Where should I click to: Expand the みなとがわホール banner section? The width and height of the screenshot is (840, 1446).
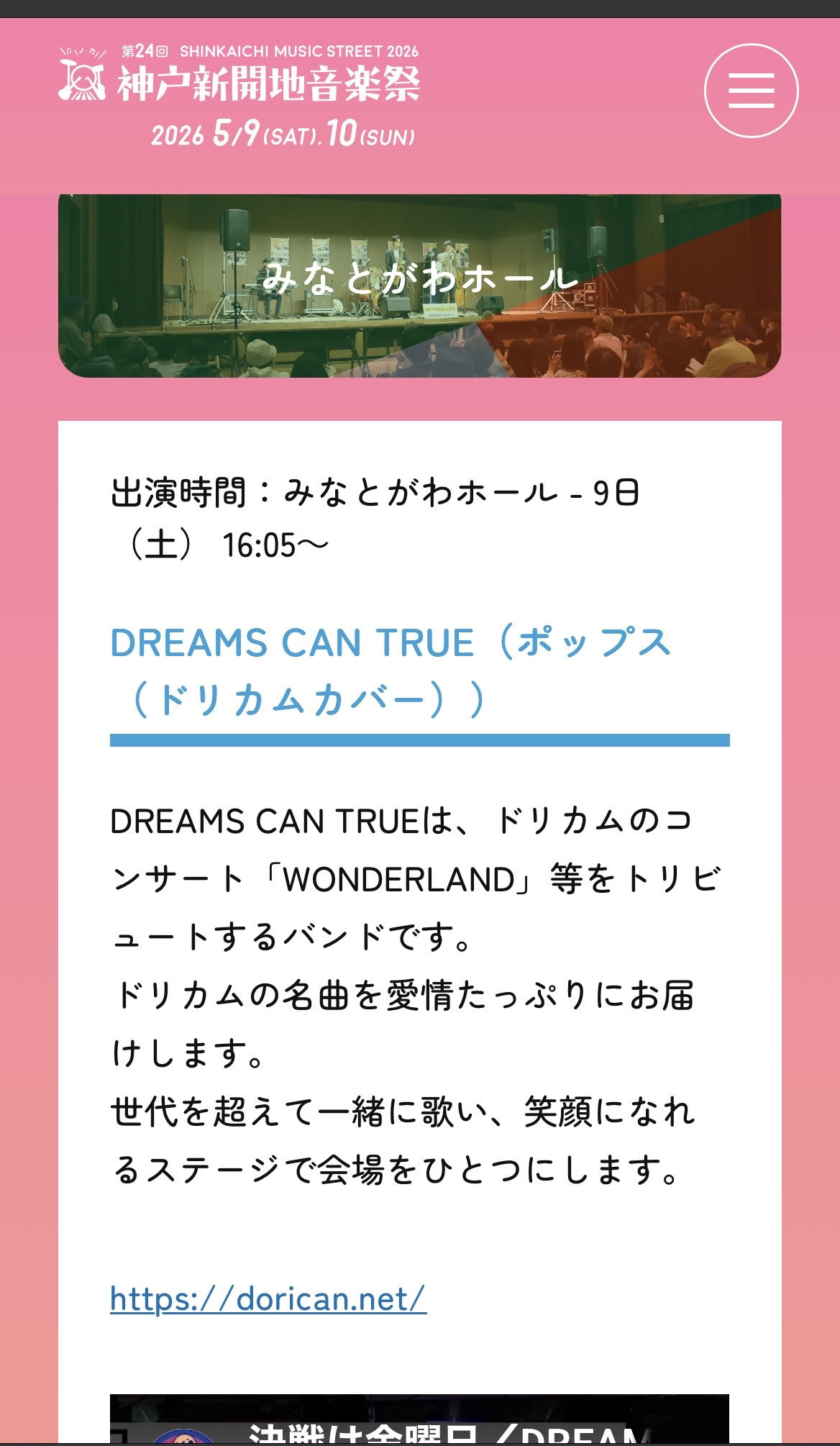[x=419, y=283]
